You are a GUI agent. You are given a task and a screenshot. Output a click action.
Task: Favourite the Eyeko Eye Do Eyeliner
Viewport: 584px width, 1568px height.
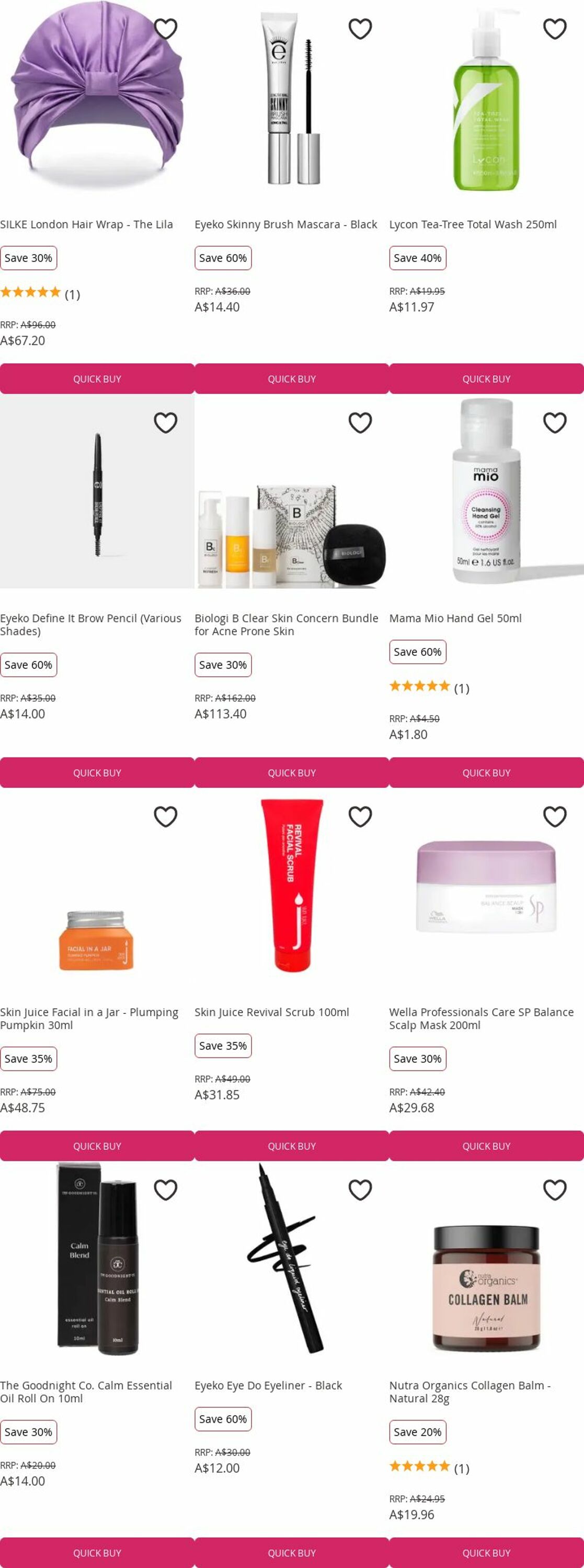(x=360, y=1190)
